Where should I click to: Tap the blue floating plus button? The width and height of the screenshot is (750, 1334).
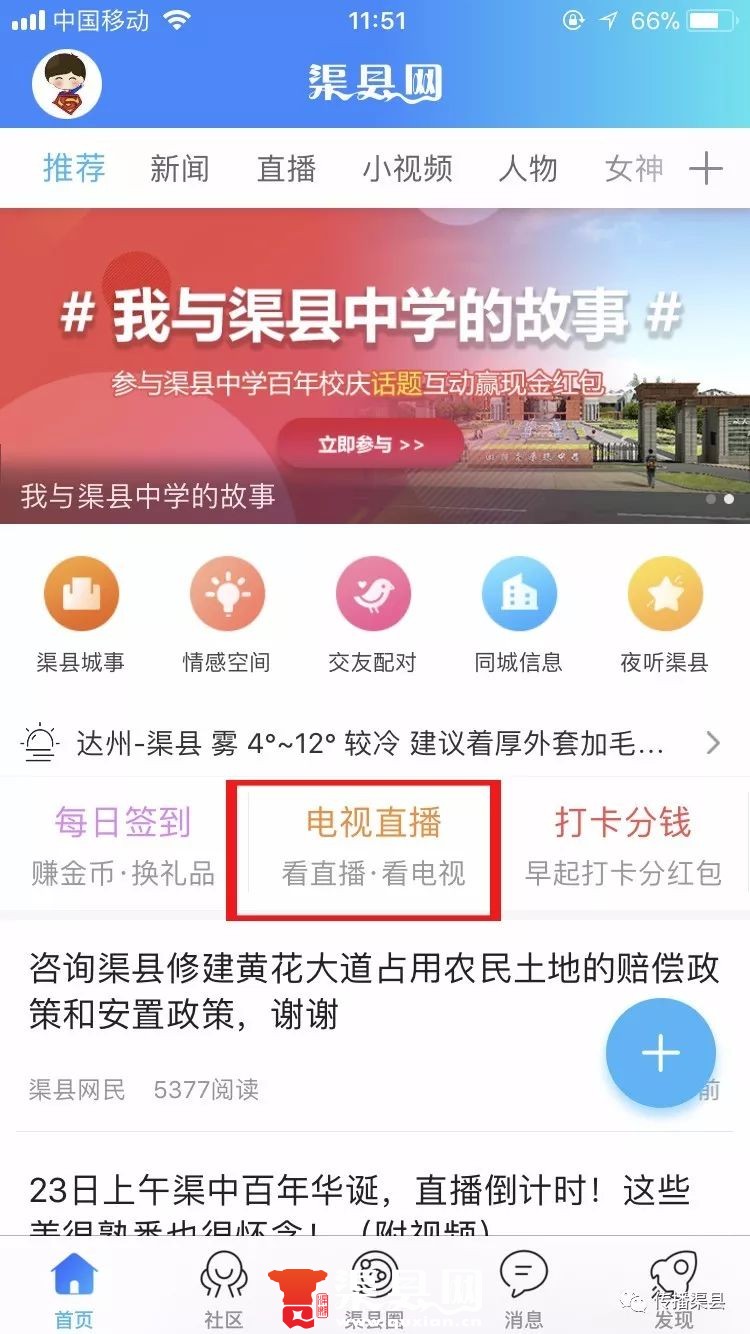[x=661, y=1053]
